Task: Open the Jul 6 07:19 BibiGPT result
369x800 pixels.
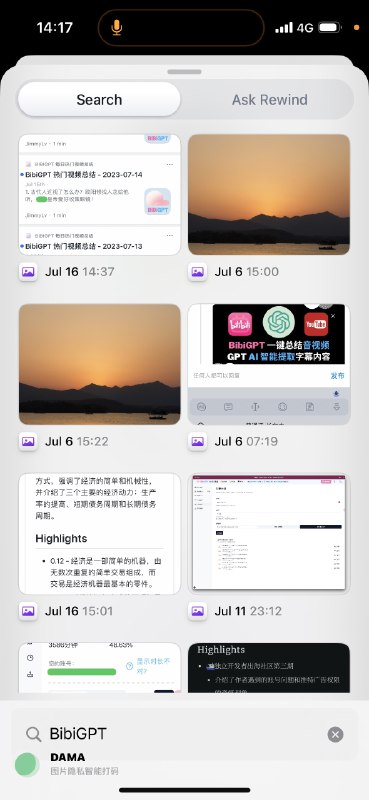Action: 269,364
